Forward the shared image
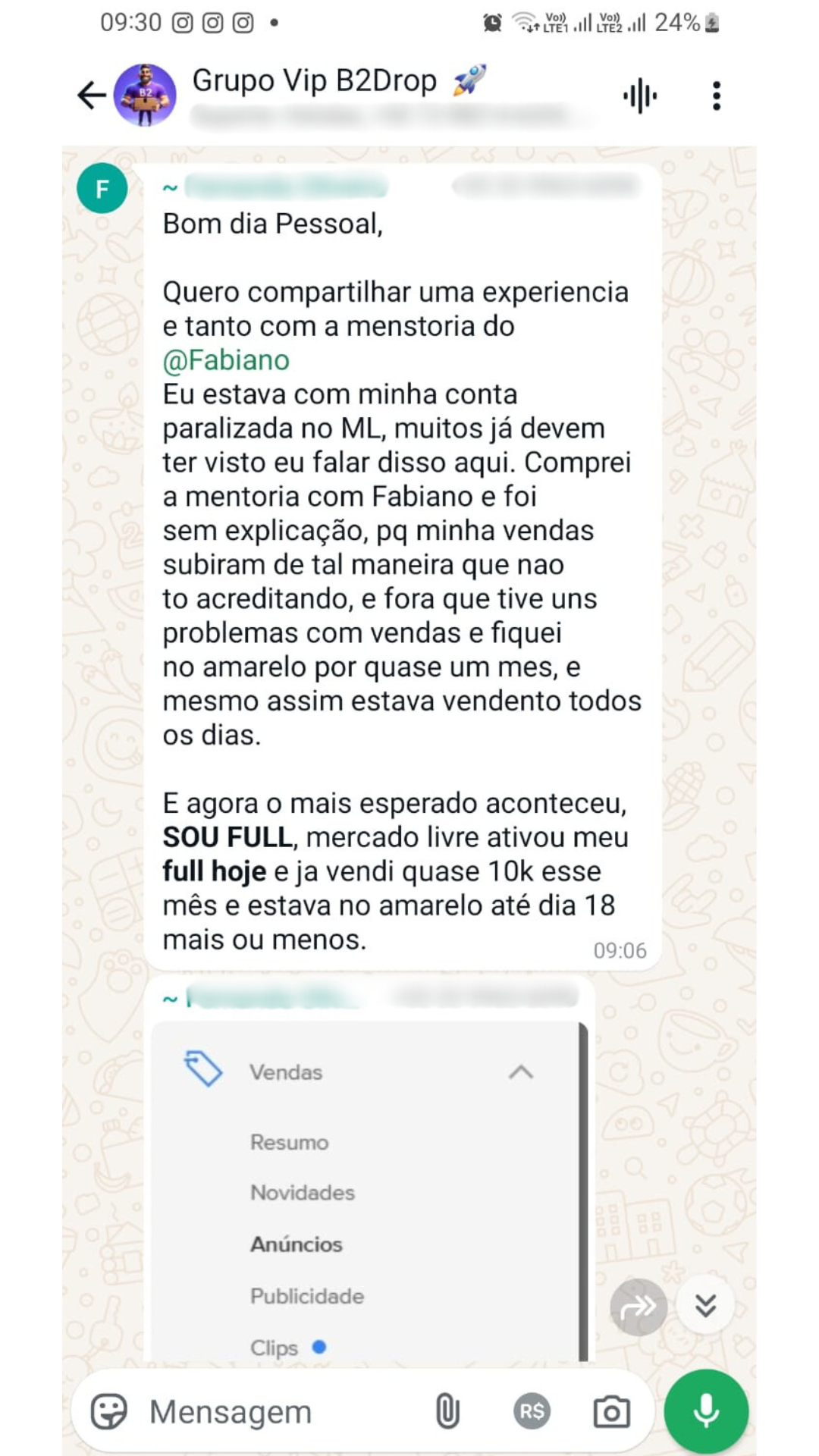819x1456 pixels. (x=639, y=1307)
